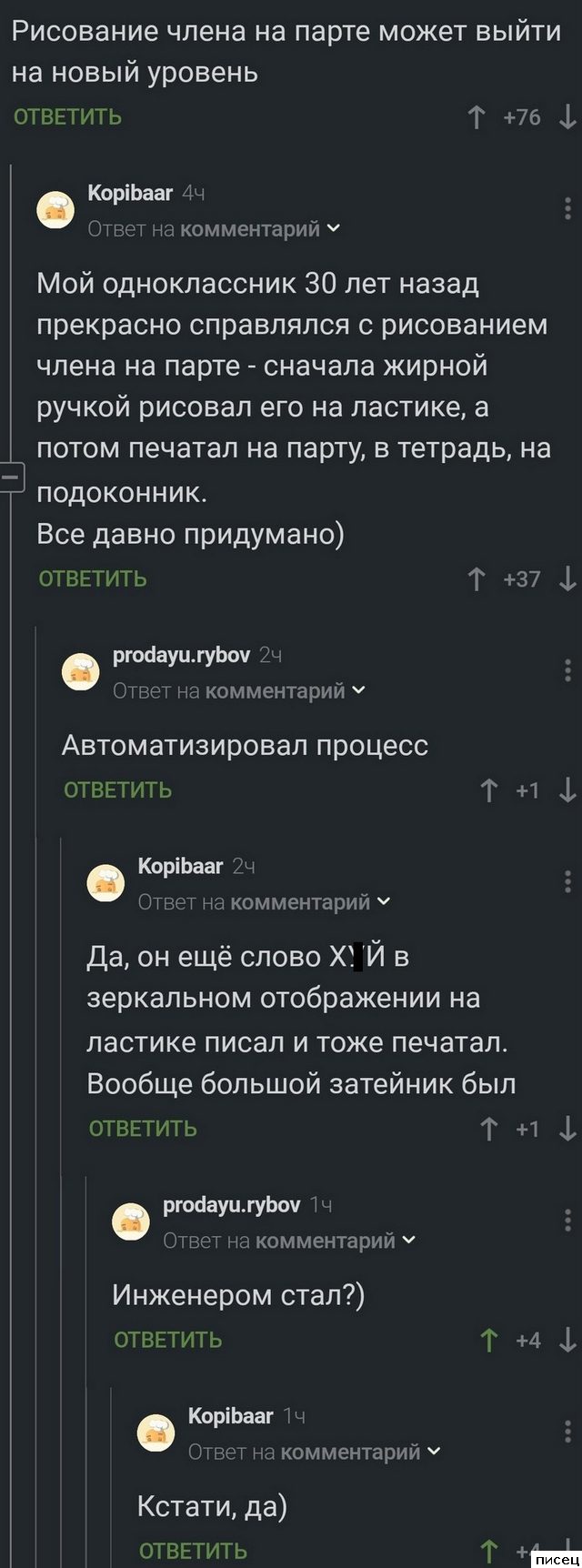Viewport: 582px width, 1568px height.
Task: Reply to 'Кстати, да)' comment
Action: pyautogui.click(x=193, y=1551)
